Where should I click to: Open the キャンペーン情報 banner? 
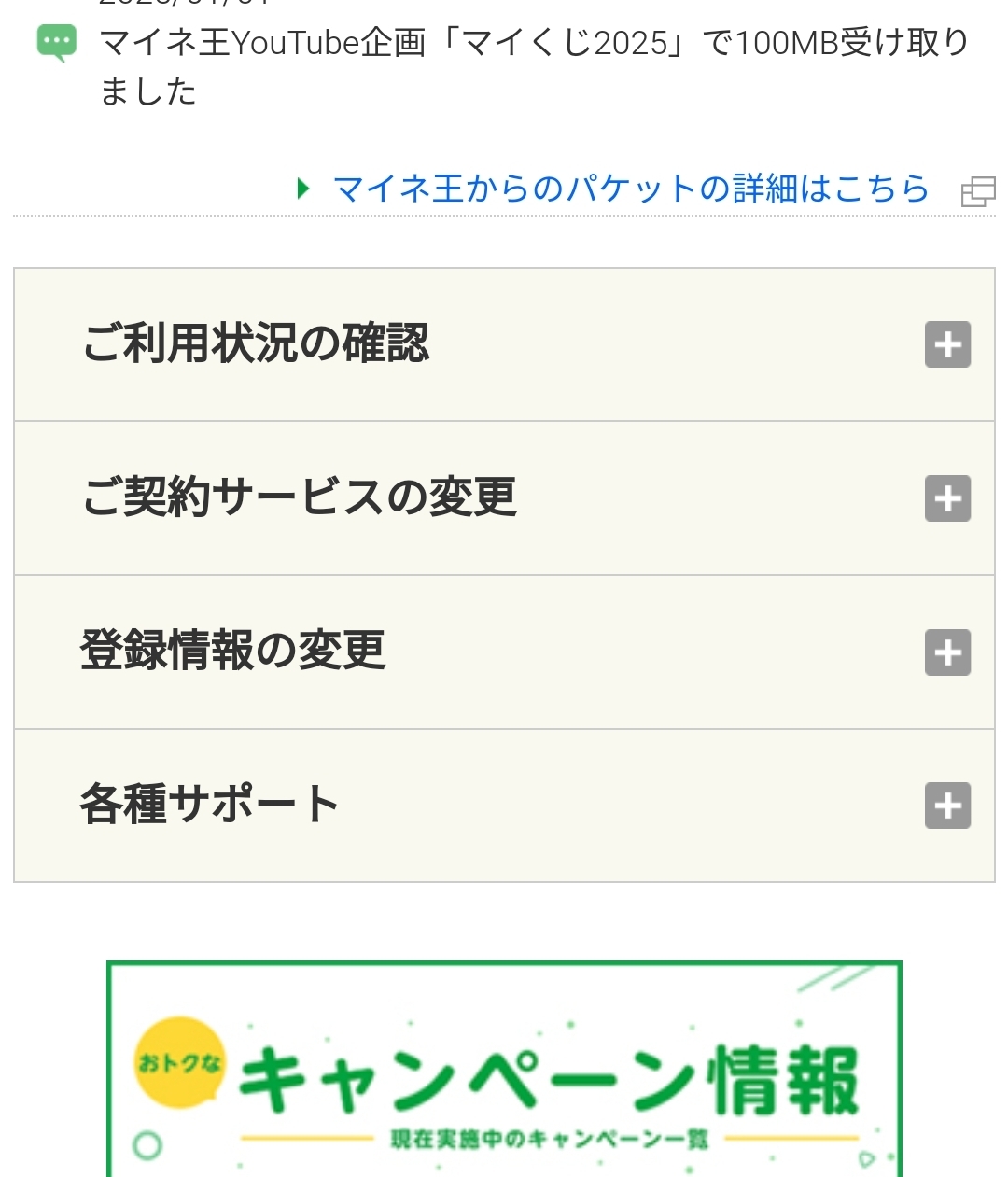(504, 1073)
